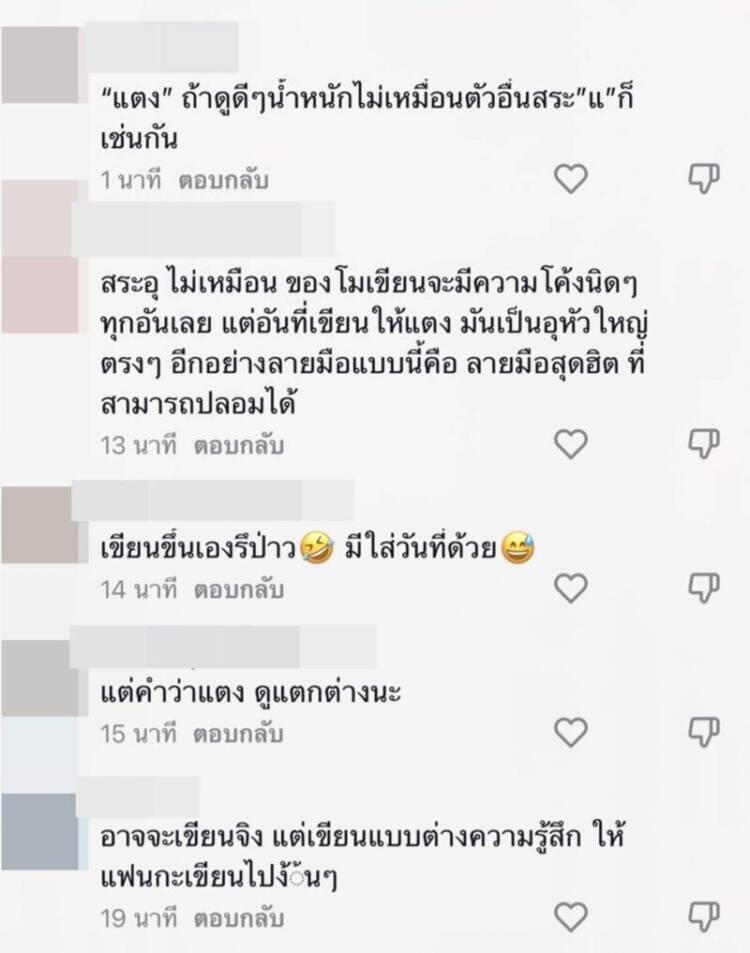
Task: Dislike the comment posted 1 นาที ago
Action: coord(705,179)
